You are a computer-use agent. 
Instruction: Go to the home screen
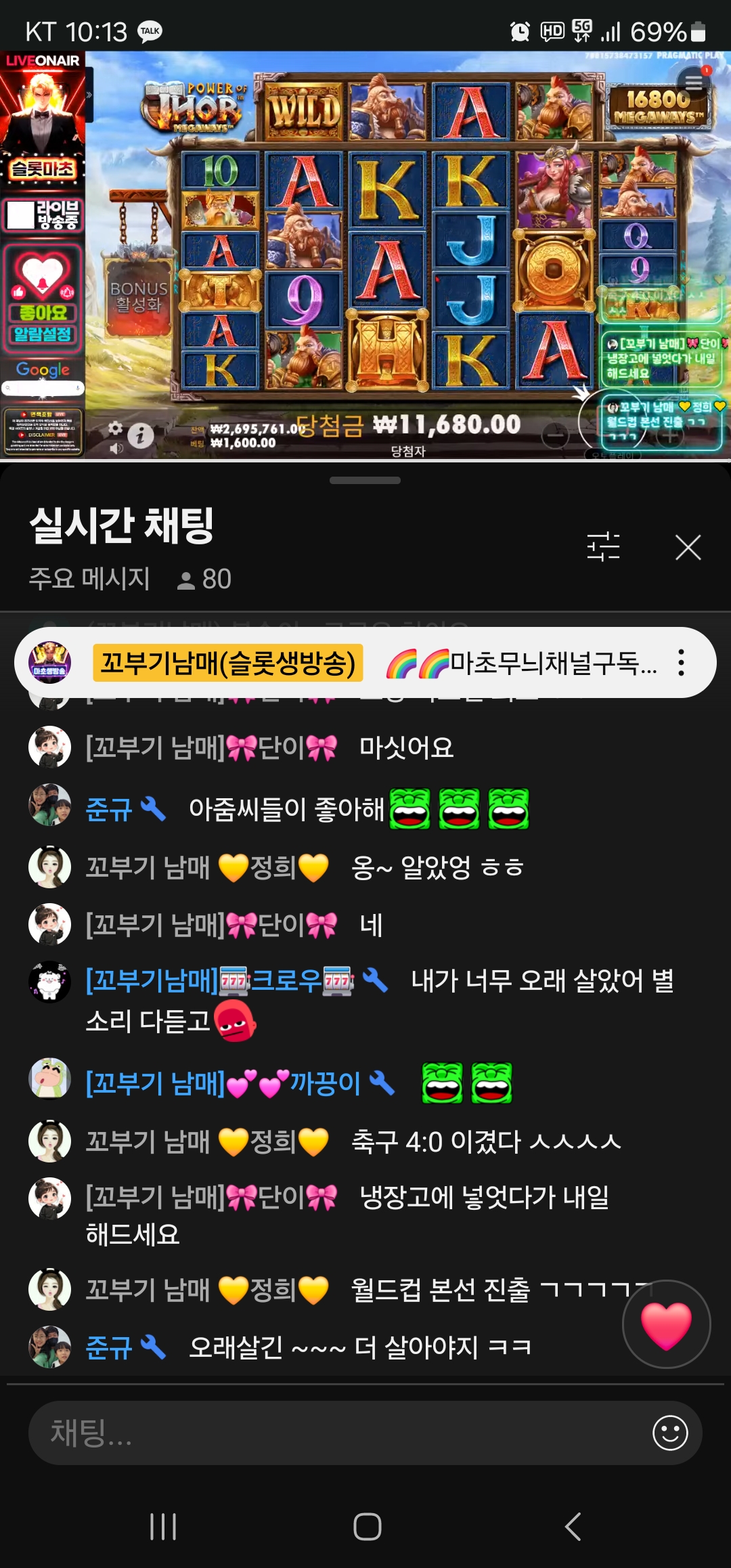click(x=367, y=1527)
